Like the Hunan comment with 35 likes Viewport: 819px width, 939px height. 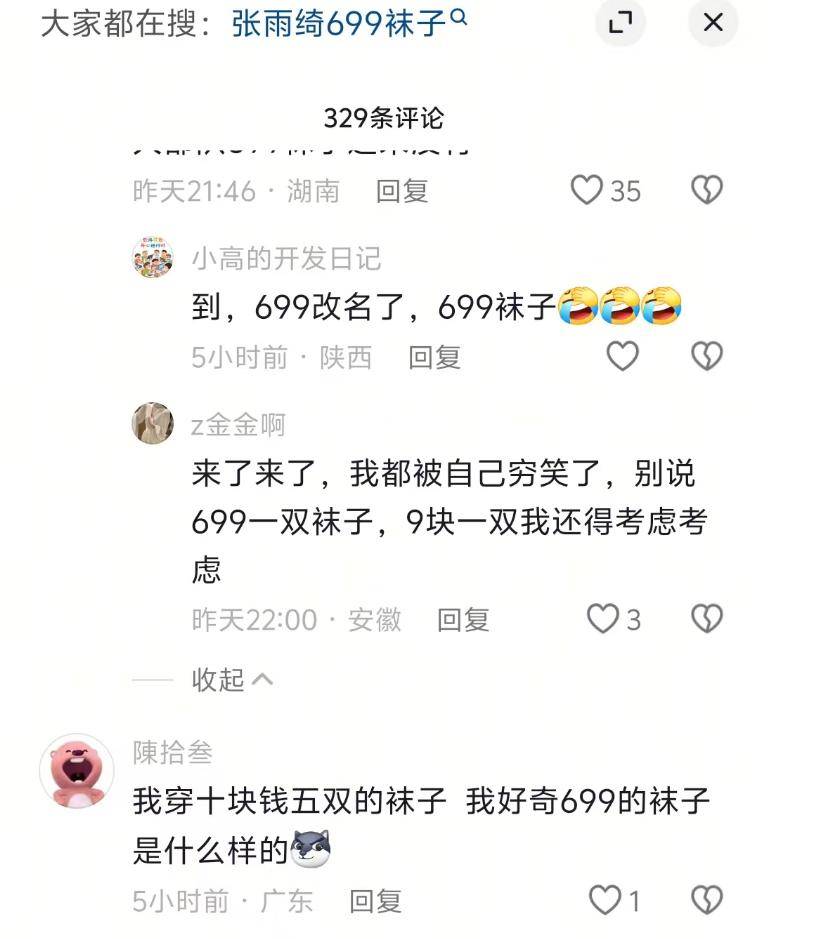(587, 190)
